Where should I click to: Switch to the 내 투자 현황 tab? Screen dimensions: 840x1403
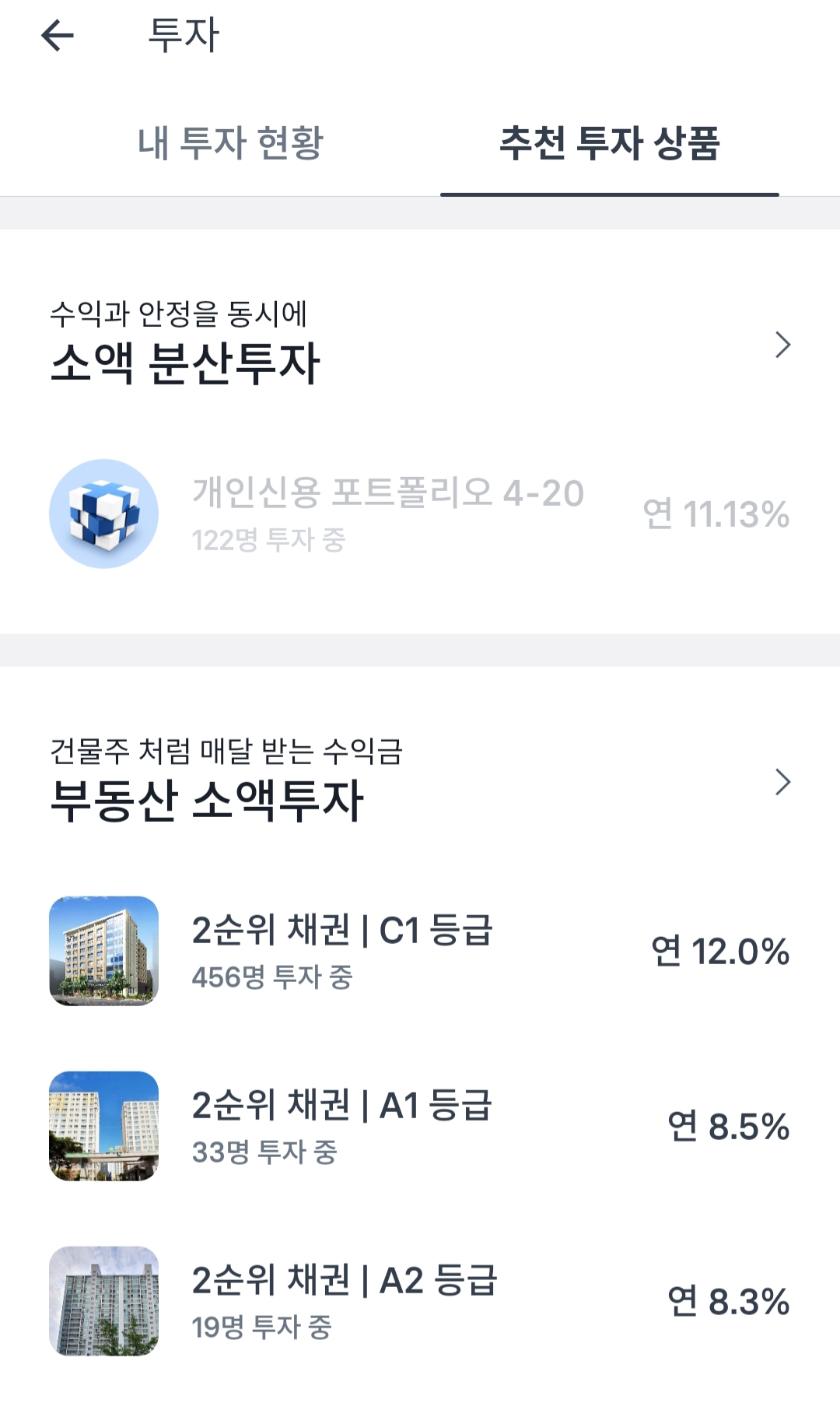click(230, 143)
